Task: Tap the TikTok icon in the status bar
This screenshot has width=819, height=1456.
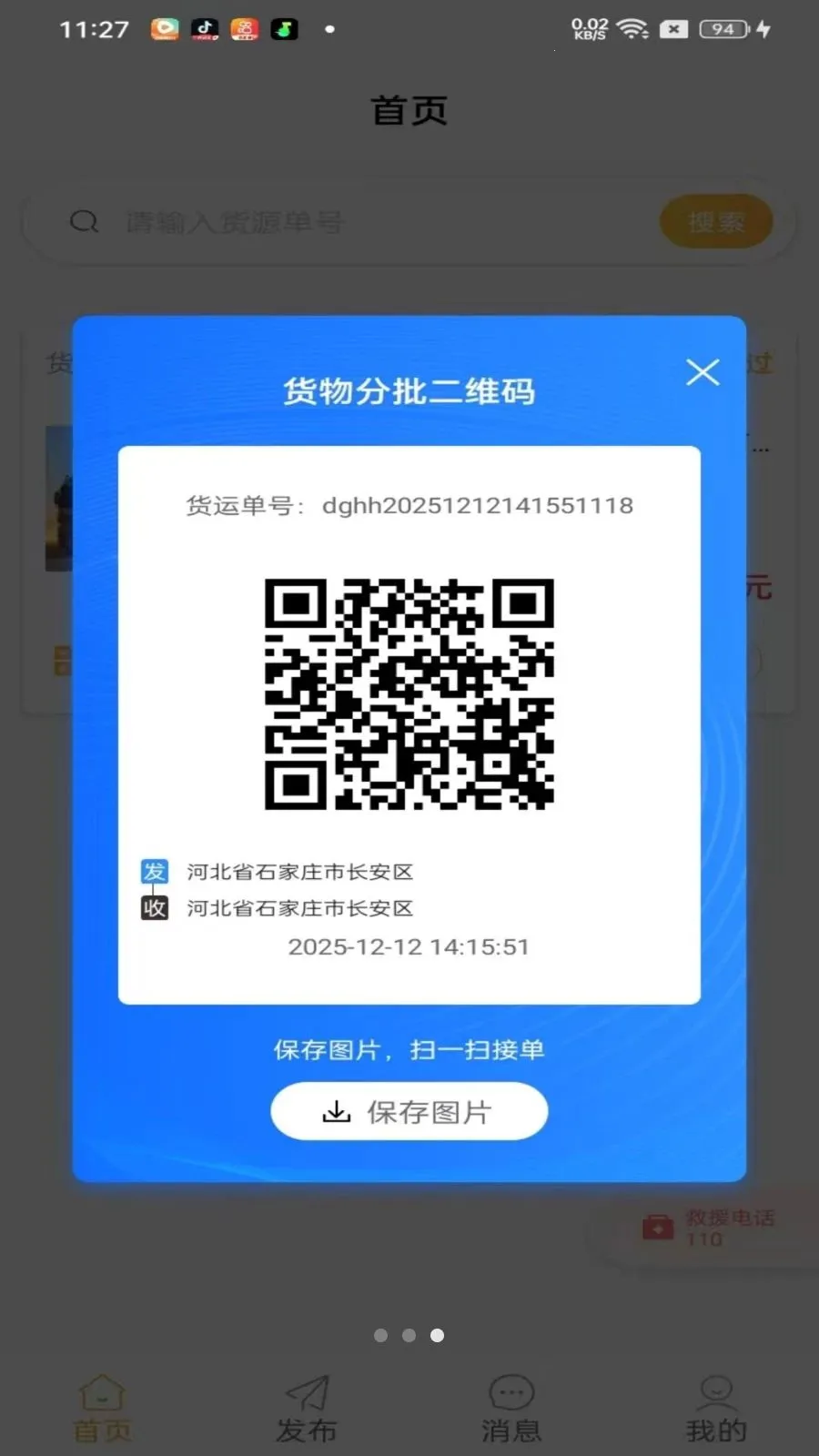Action: click(205, 28)
